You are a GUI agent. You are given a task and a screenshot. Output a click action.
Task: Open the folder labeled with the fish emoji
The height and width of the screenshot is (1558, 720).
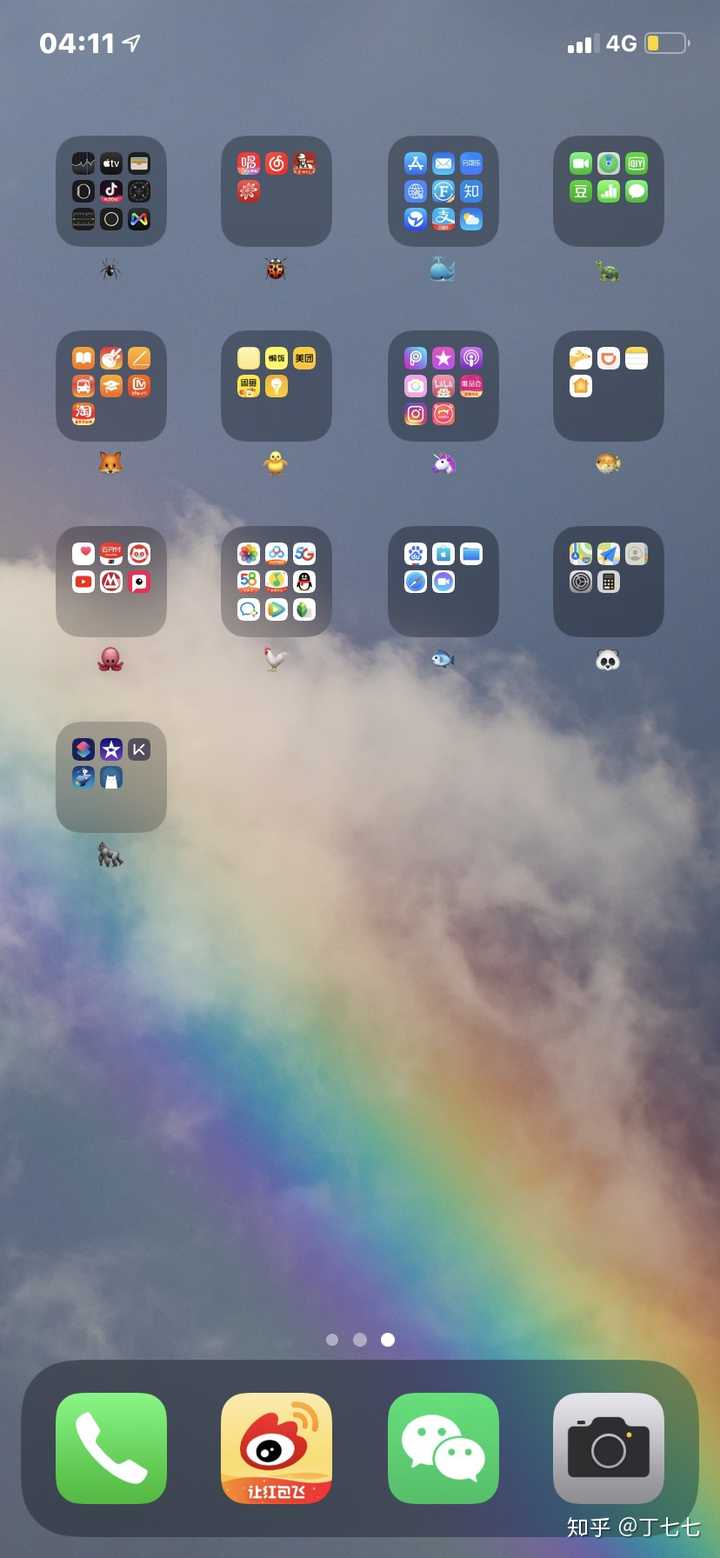[x=443, y=581]
